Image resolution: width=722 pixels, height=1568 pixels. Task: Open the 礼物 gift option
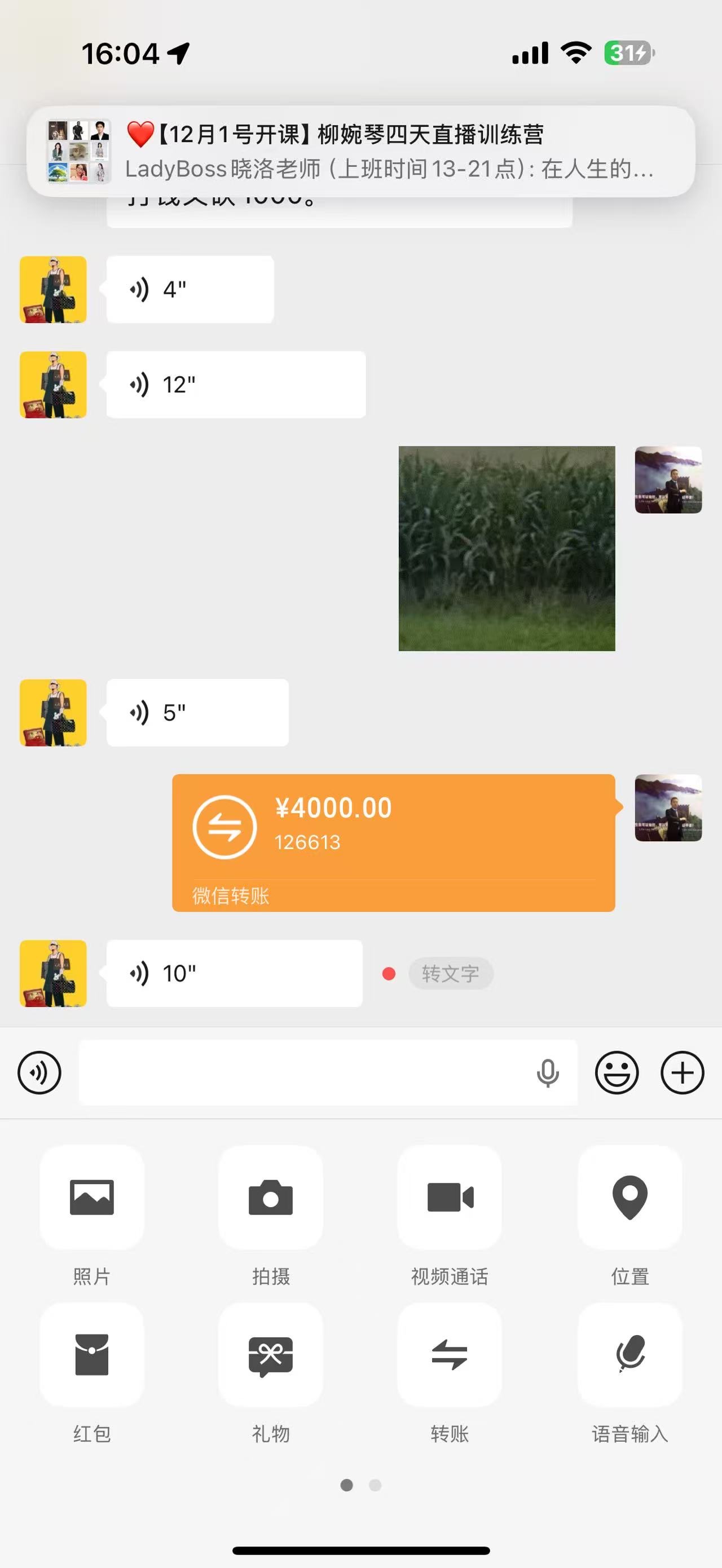[271, 1354]
